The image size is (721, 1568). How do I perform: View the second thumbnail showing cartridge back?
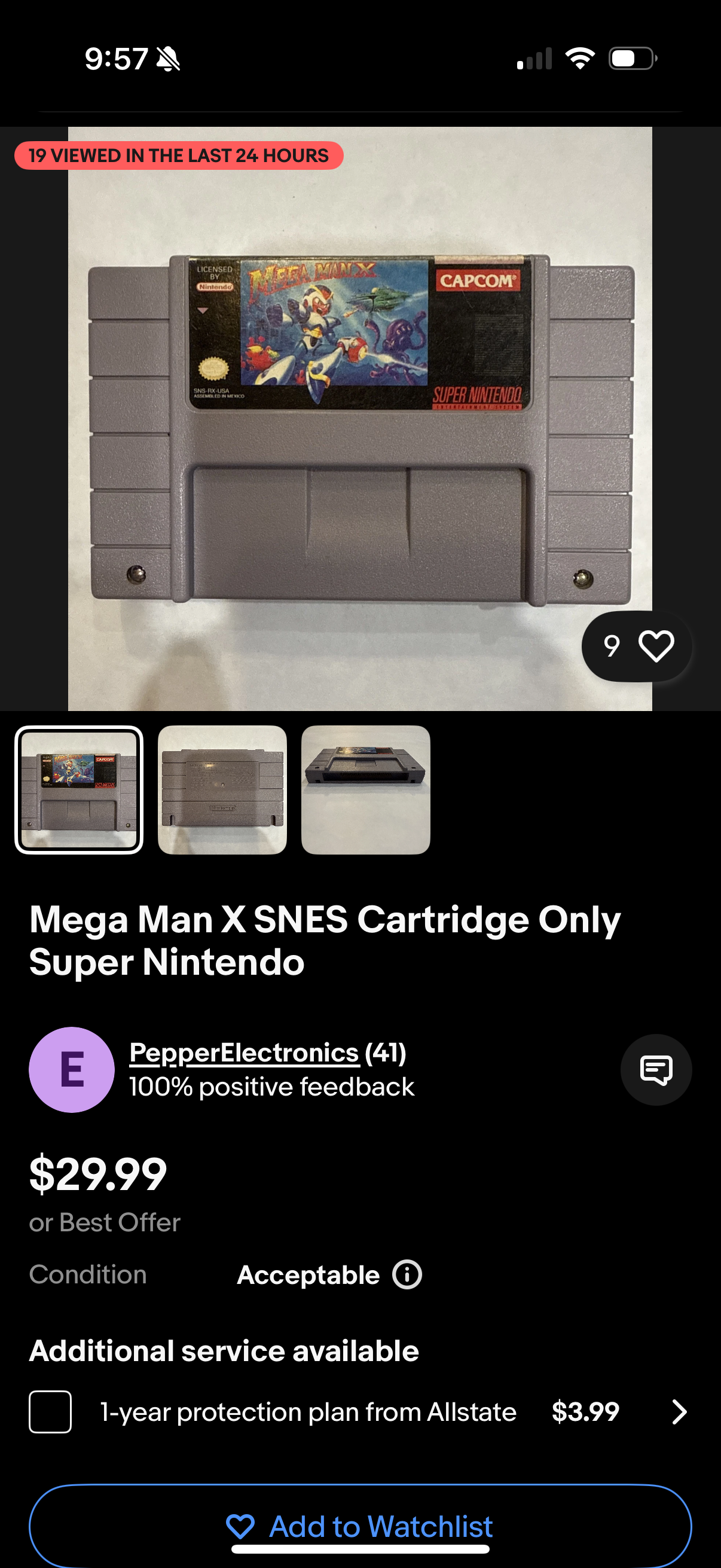tap(222, 789)
